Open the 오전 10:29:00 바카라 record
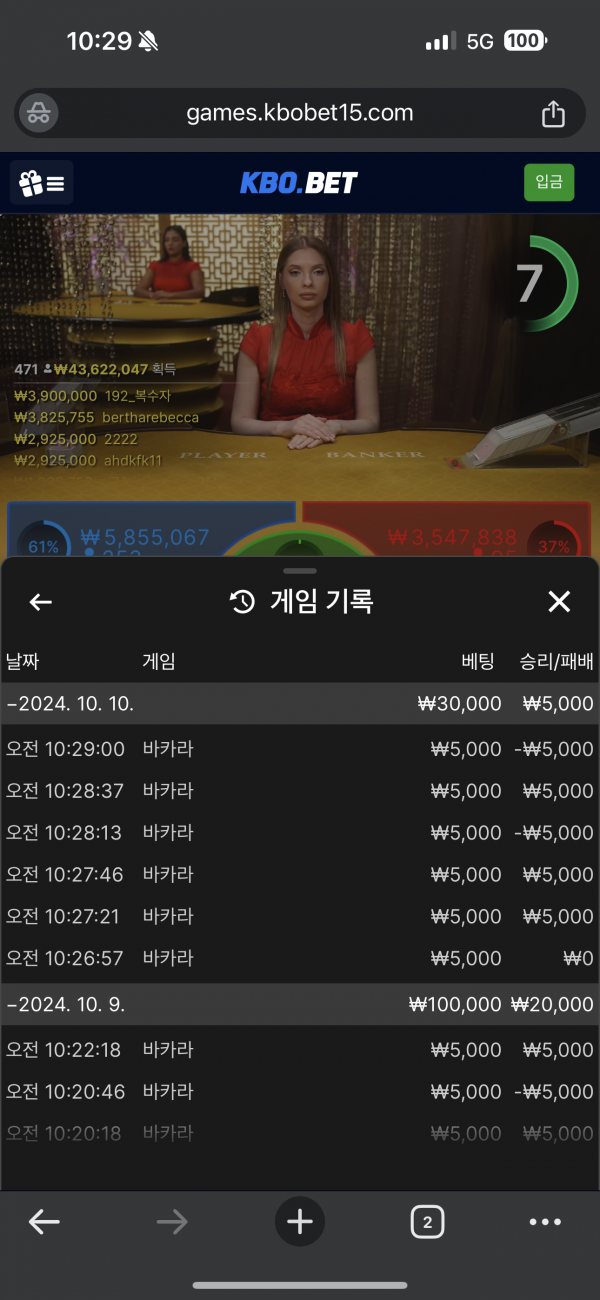The width and height of the screenshot is (600, 1300). pyautogui.click(x=300, y=749)
